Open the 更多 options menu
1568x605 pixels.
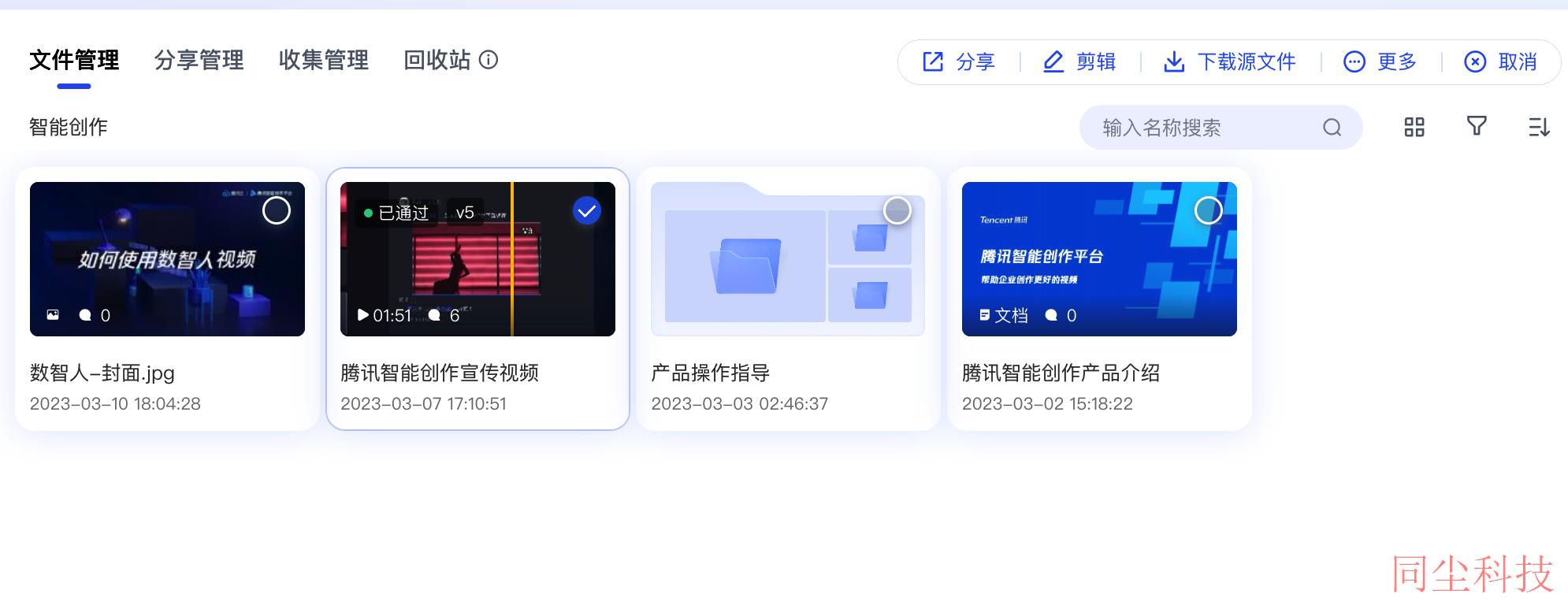click(x=1380, y=61)
